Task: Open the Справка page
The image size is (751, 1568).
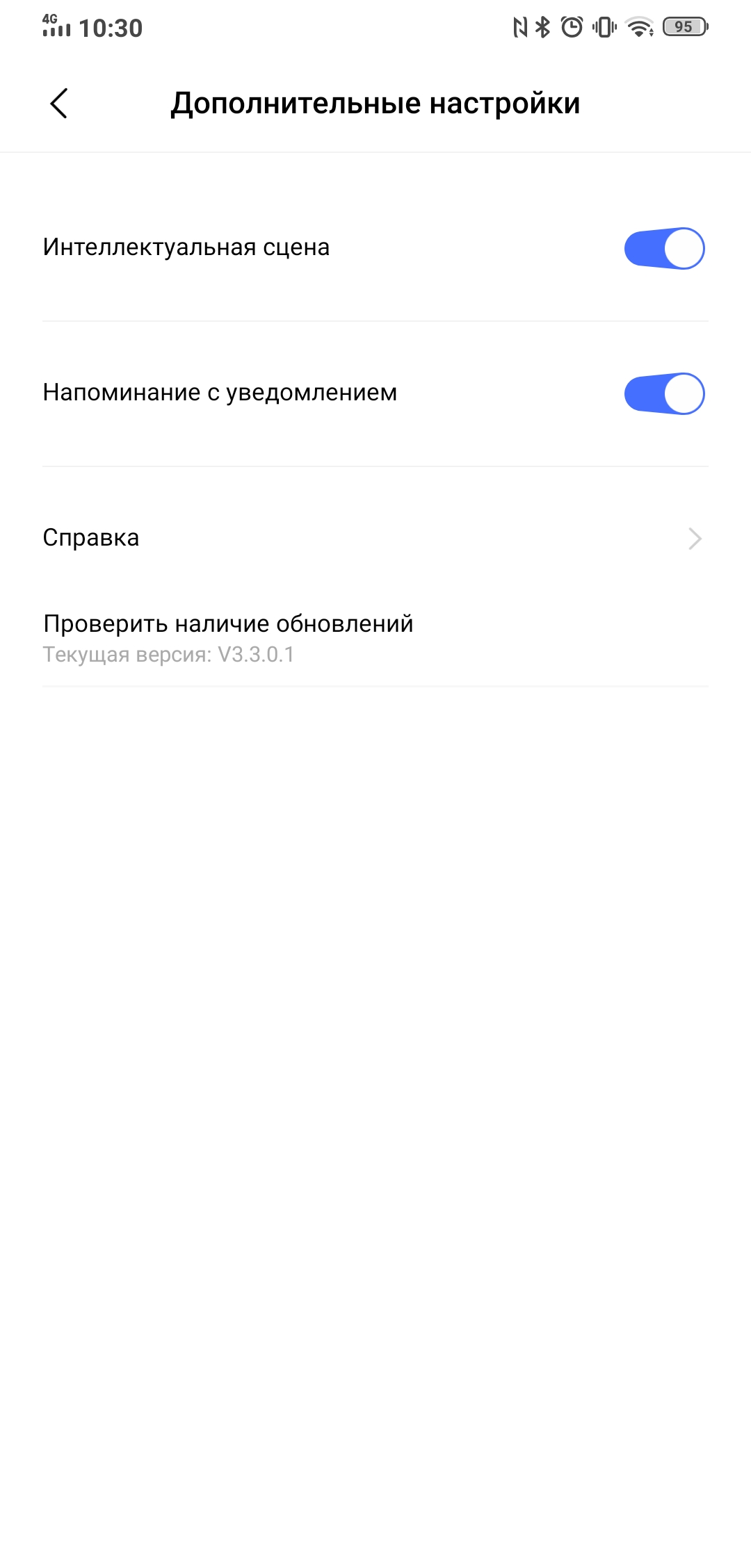Action: [x=375, y=538]
